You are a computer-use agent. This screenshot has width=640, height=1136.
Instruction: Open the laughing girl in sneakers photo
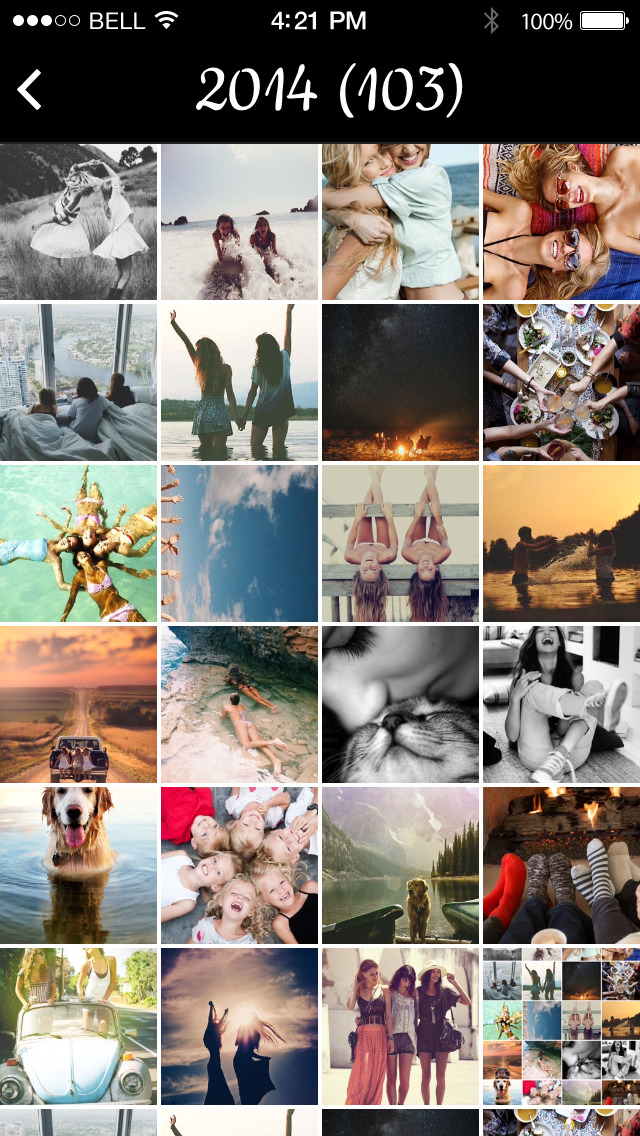[x=561, y=704]
